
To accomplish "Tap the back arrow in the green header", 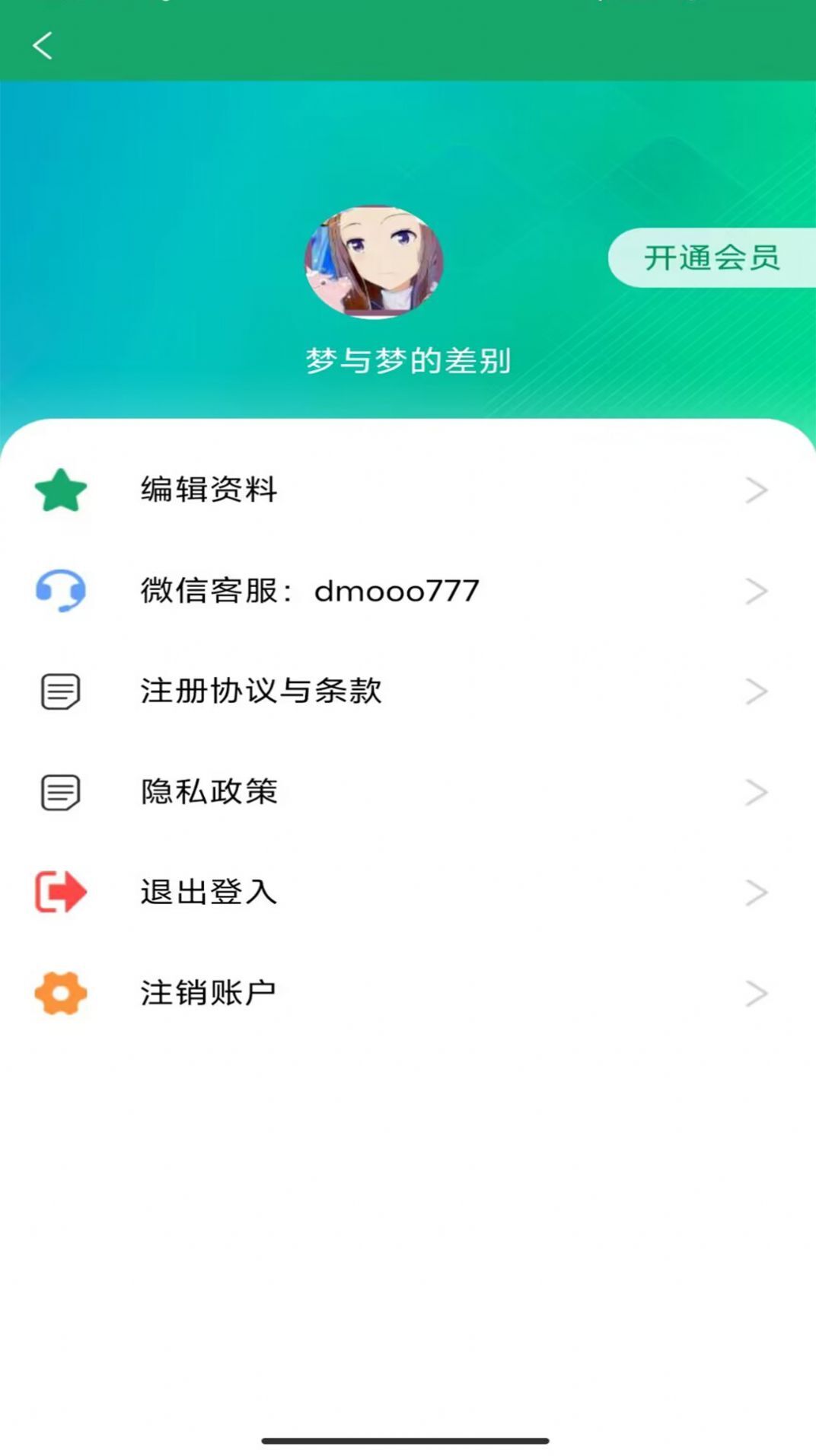I will [43, 46].
